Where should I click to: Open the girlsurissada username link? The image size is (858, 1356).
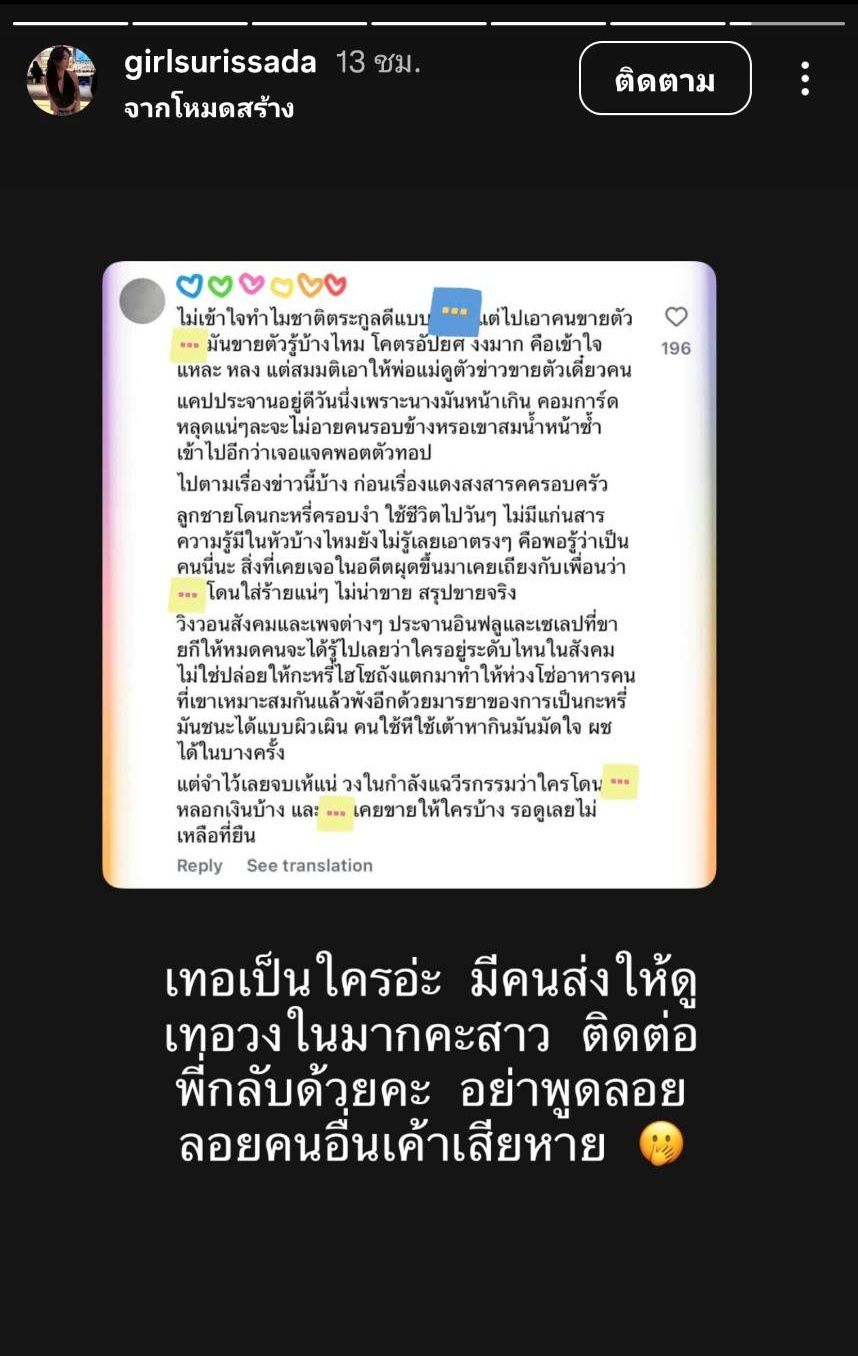[x=220, y=63]
